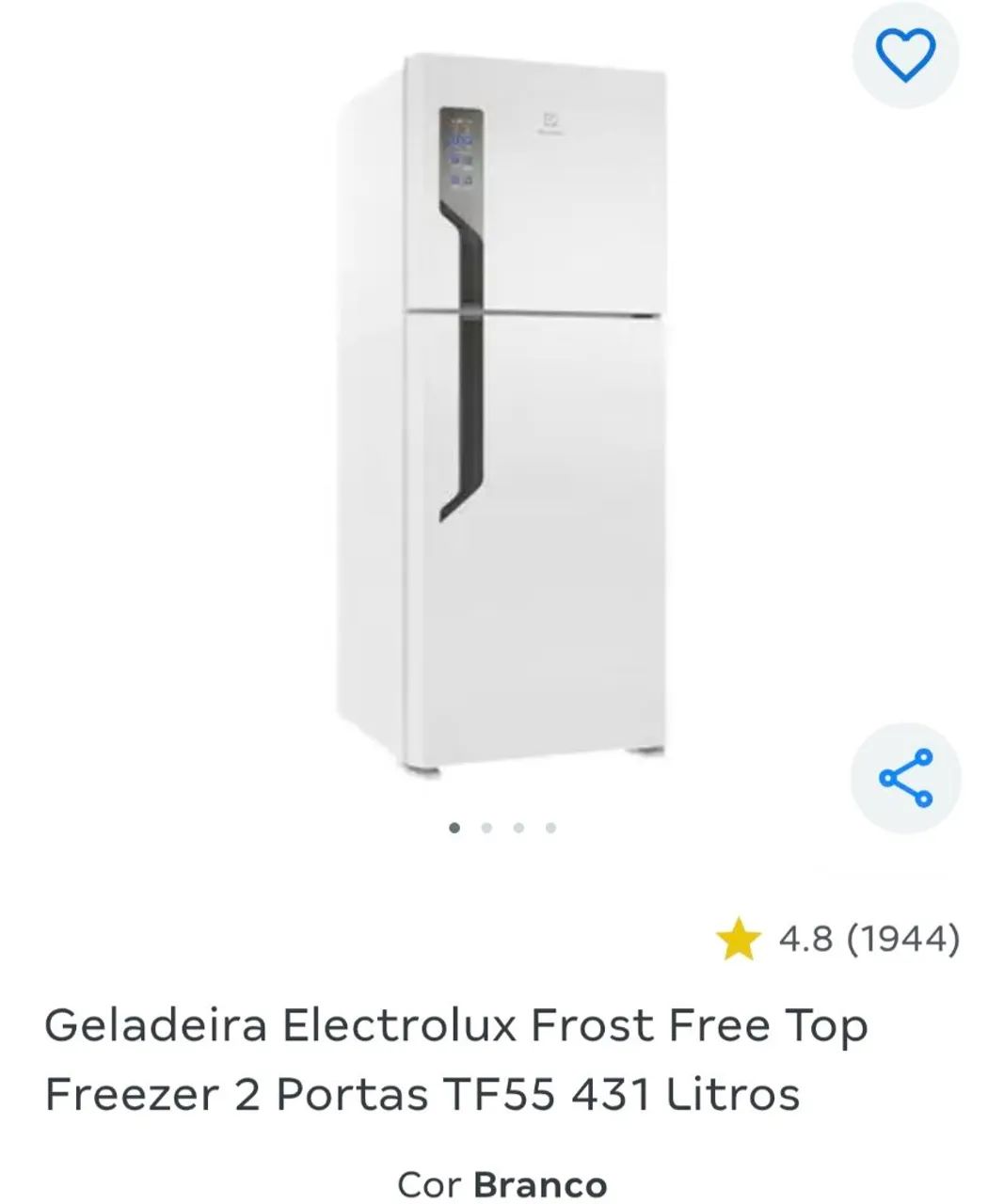Click the star next to the 4.8 rating
The height and width of the screenshot is (1204, 1004).
pos(740,937)
